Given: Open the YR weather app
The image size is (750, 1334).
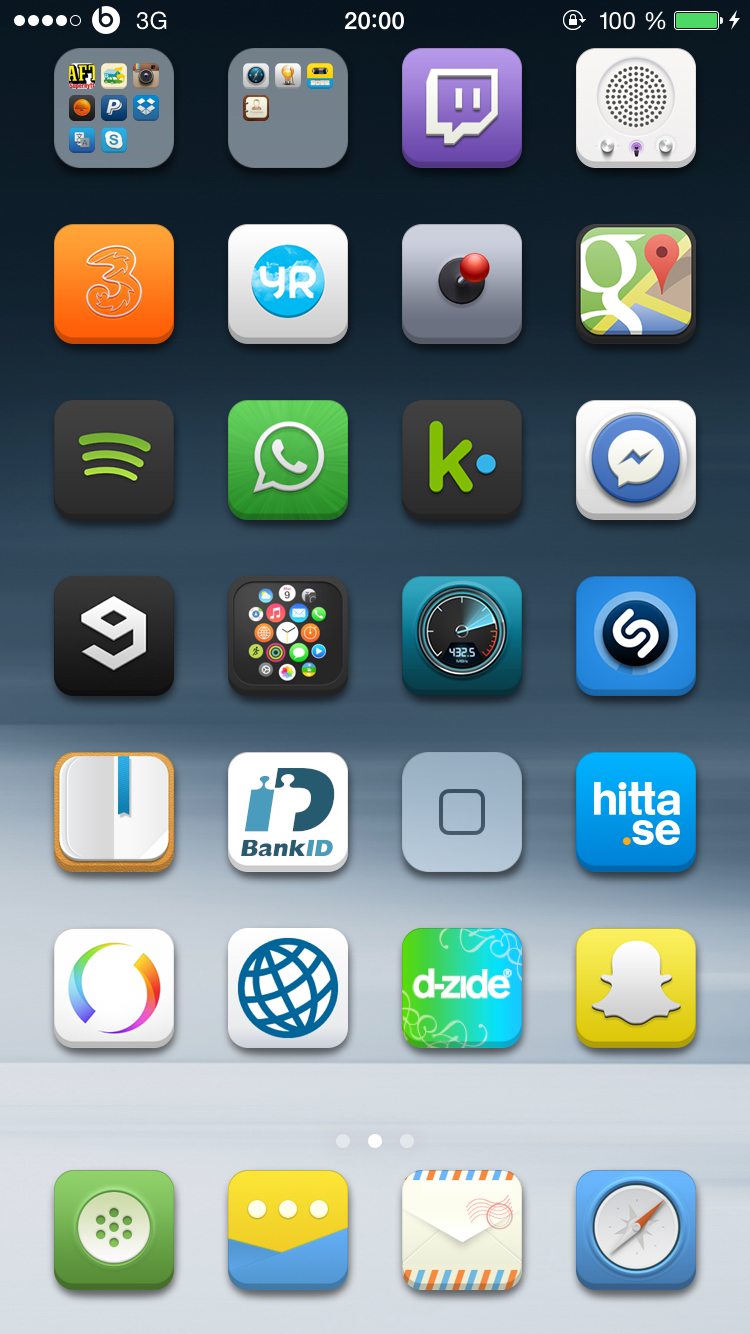Looking at the screenshot, I should (288, 284).
